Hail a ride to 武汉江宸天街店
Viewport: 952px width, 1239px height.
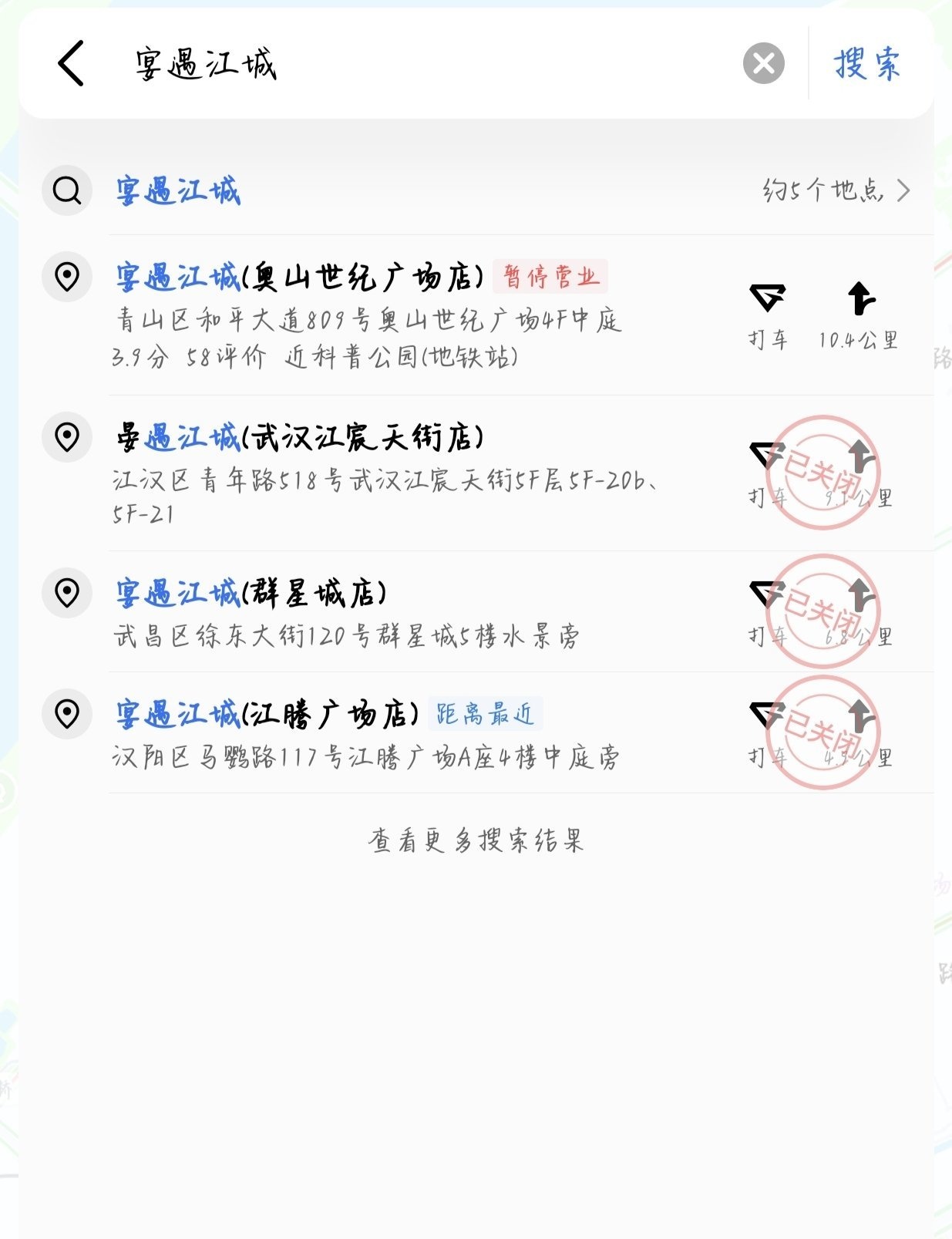click(x=767, y=472)
